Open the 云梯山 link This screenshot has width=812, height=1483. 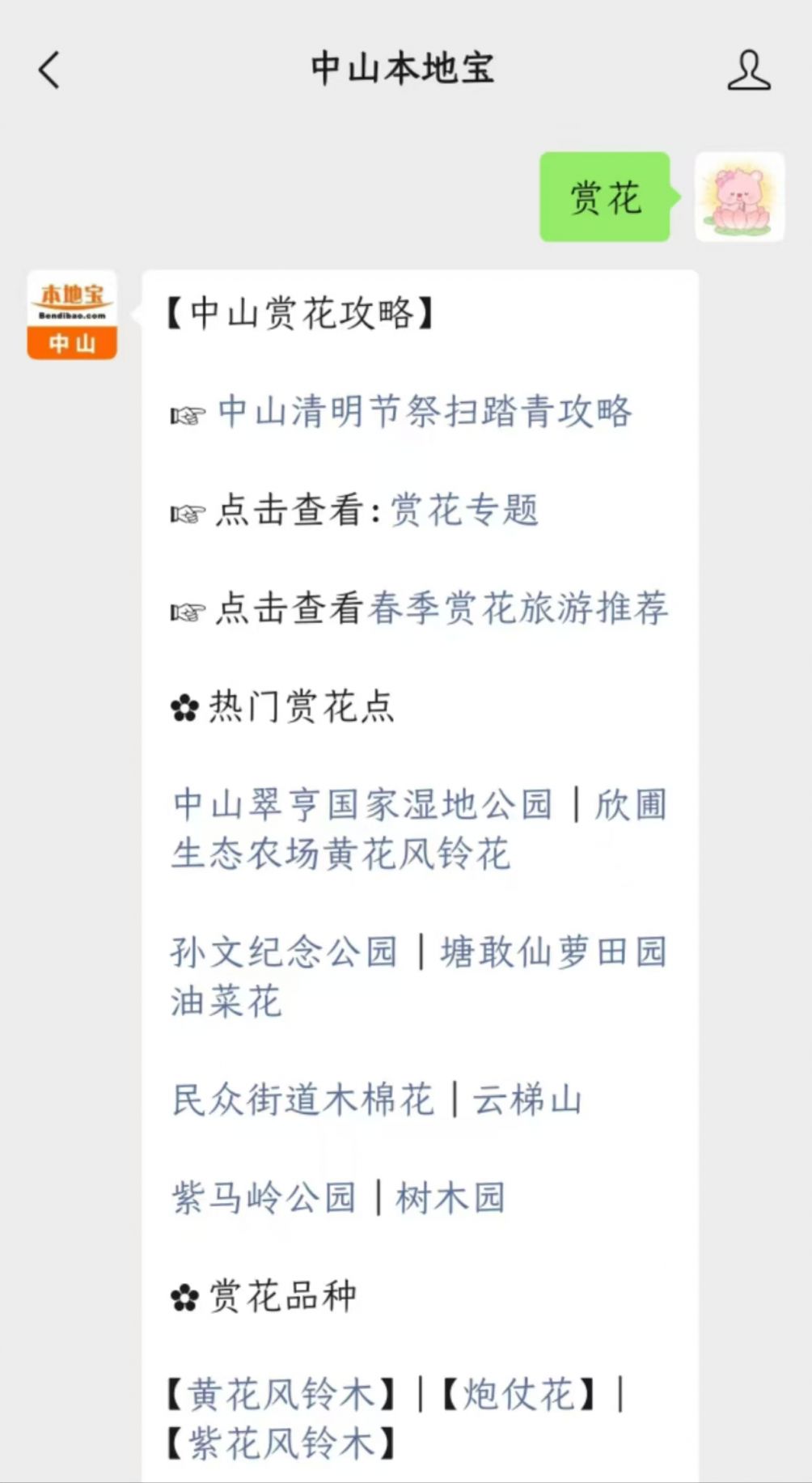tap(527, 1100)
